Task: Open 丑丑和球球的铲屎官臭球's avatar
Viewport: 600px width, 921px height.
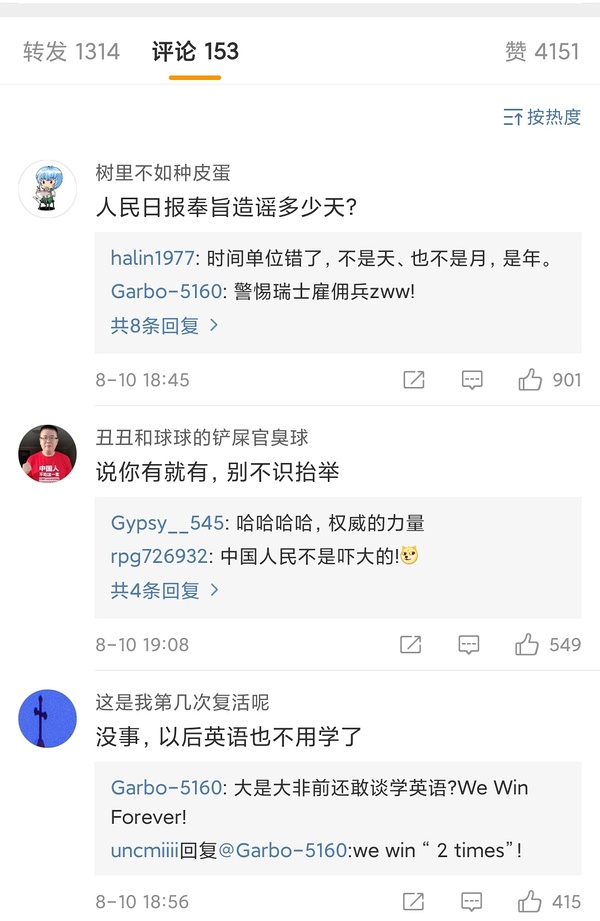Action: click(47, 454)
